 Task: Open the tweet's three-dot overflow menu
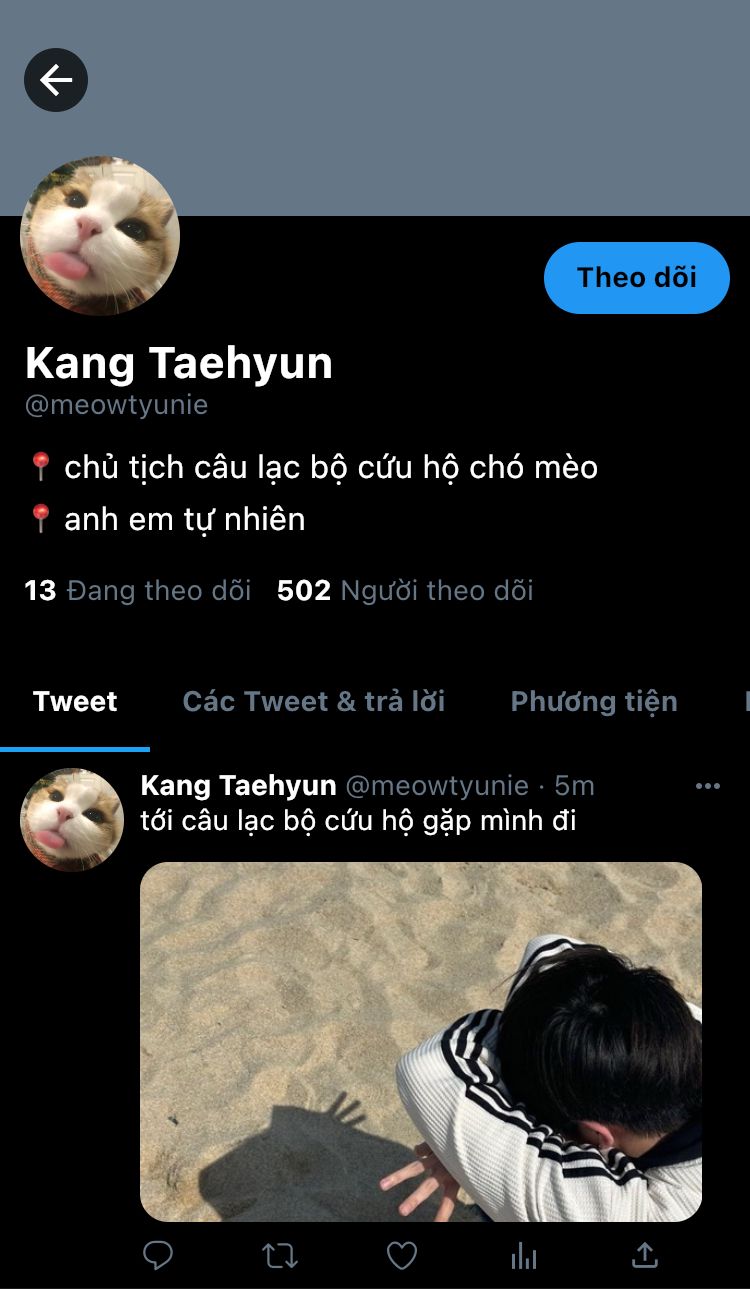click(708, 786)
